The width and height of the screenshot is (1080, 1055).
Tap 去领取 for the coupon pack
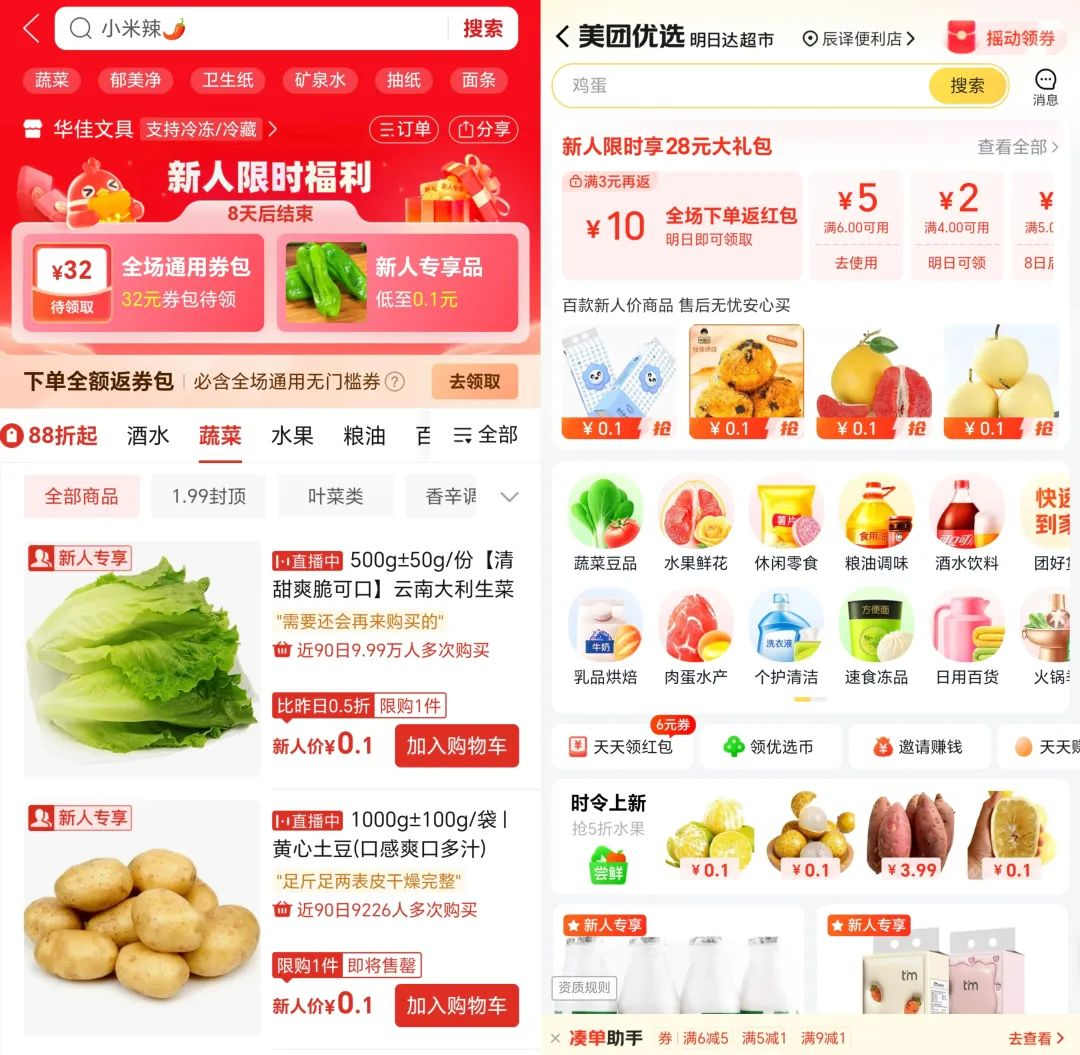coord(474,381)
